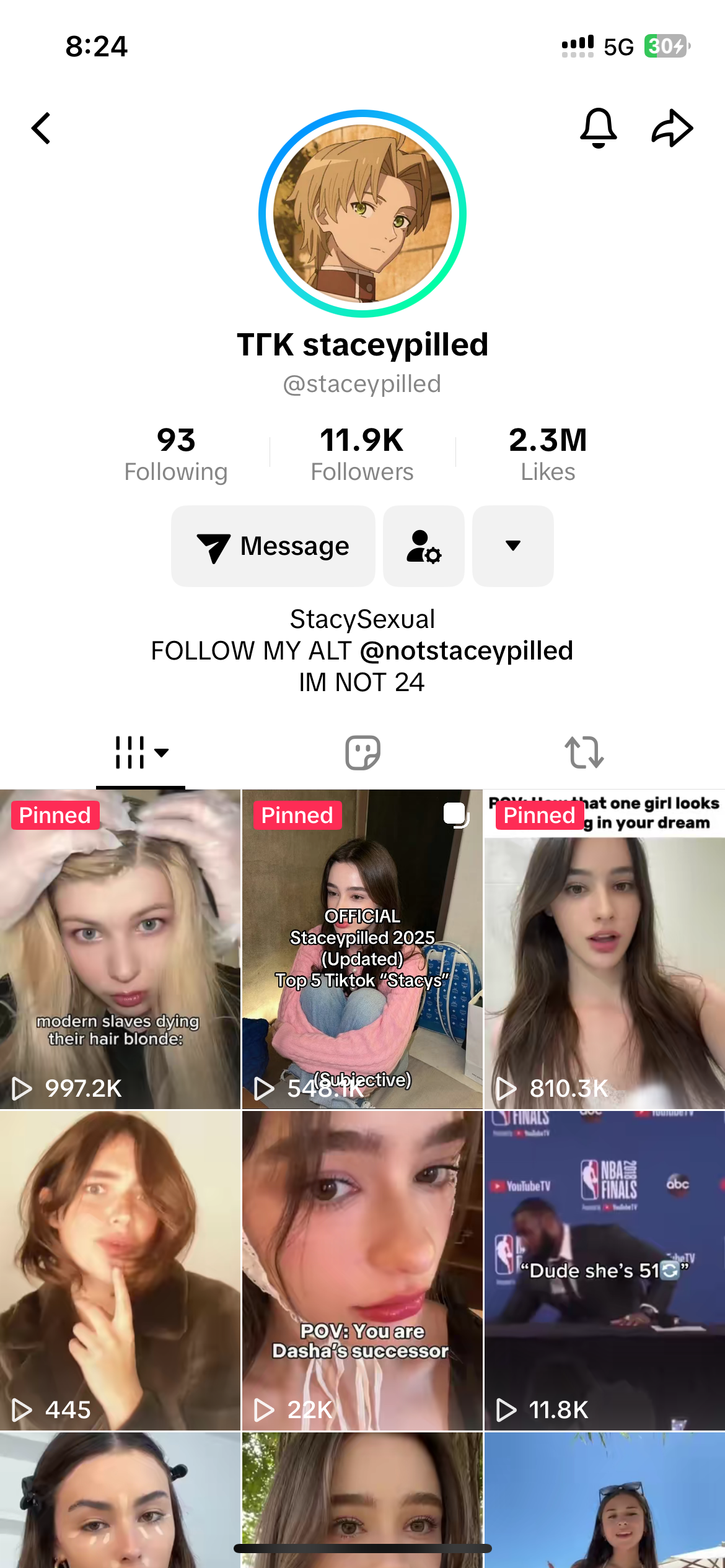
Task: Switch to the videos grid tab
Action: tap(141, 752)
